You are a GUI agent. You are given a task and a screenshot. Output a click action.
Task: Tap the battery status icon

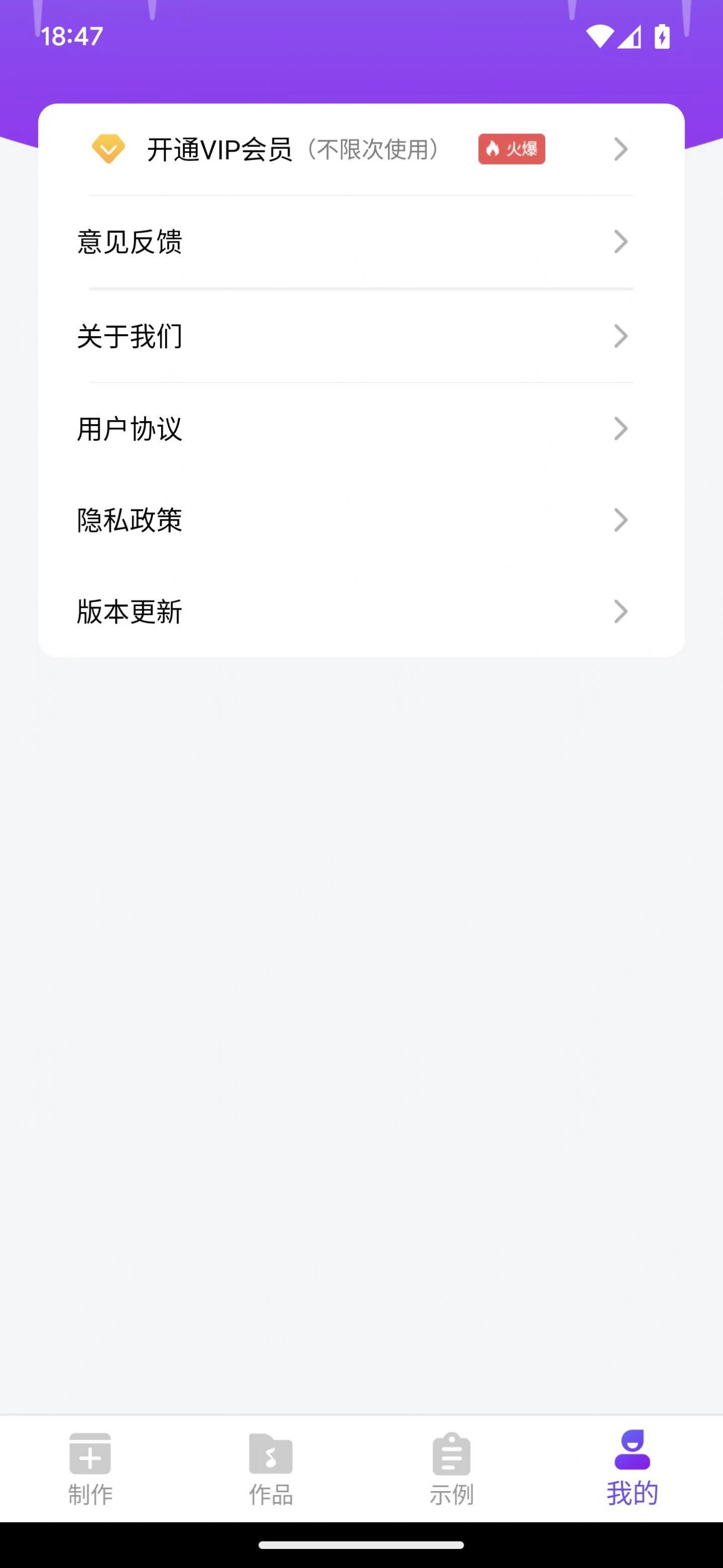[x=661, y=37]
